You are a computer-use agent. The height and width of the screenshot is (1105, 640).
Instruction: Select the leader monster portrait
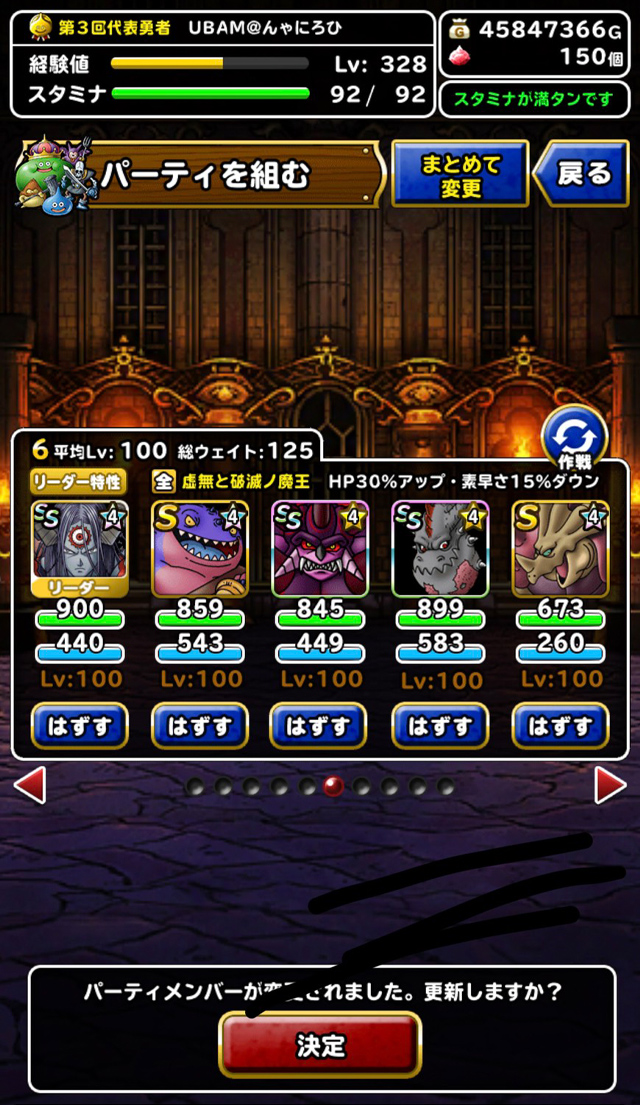pyautogui.click(x=80, y=549)
